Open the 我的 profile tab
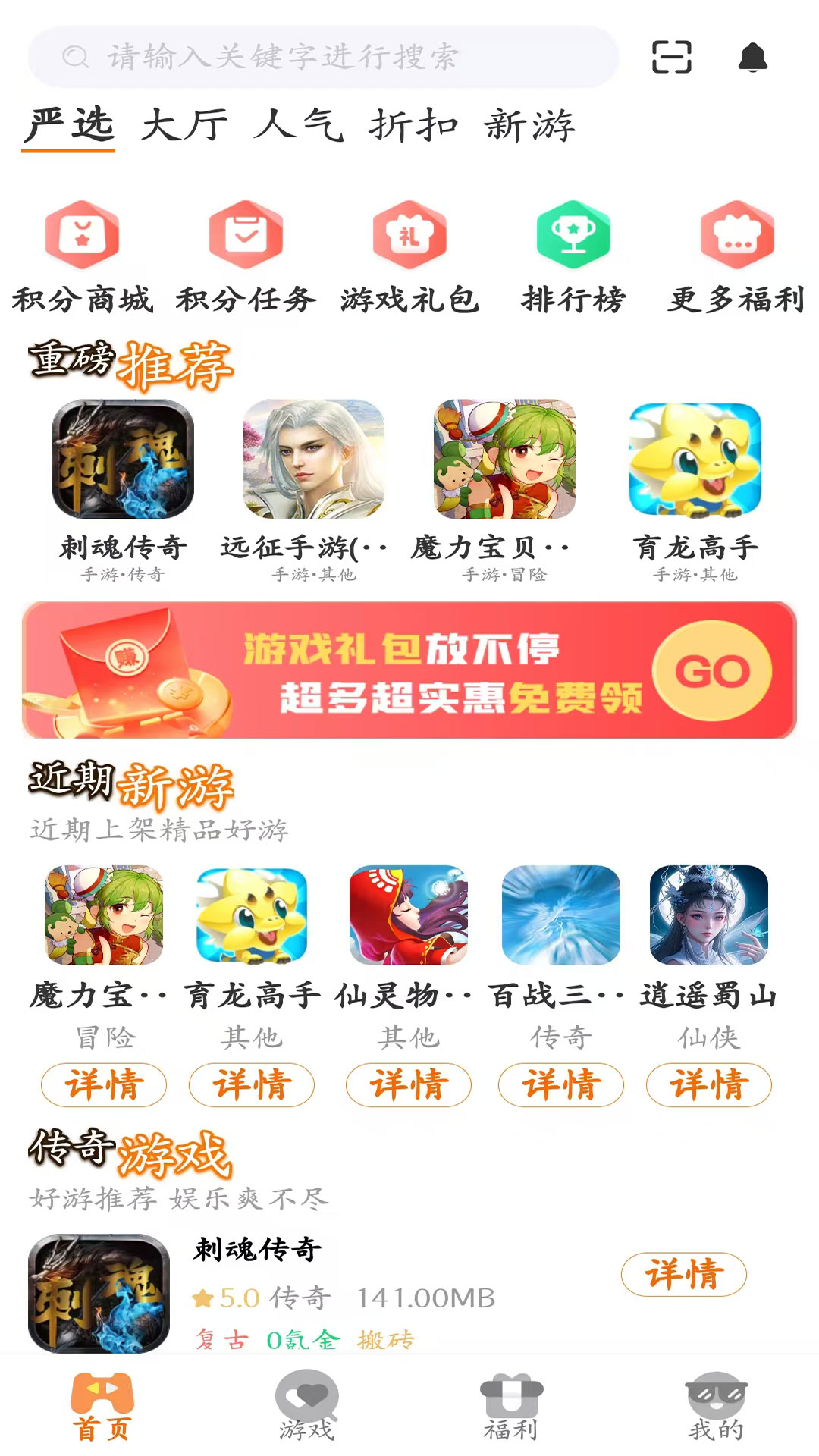Viewport: 819px width, 1456px height. coord(716,1406)
